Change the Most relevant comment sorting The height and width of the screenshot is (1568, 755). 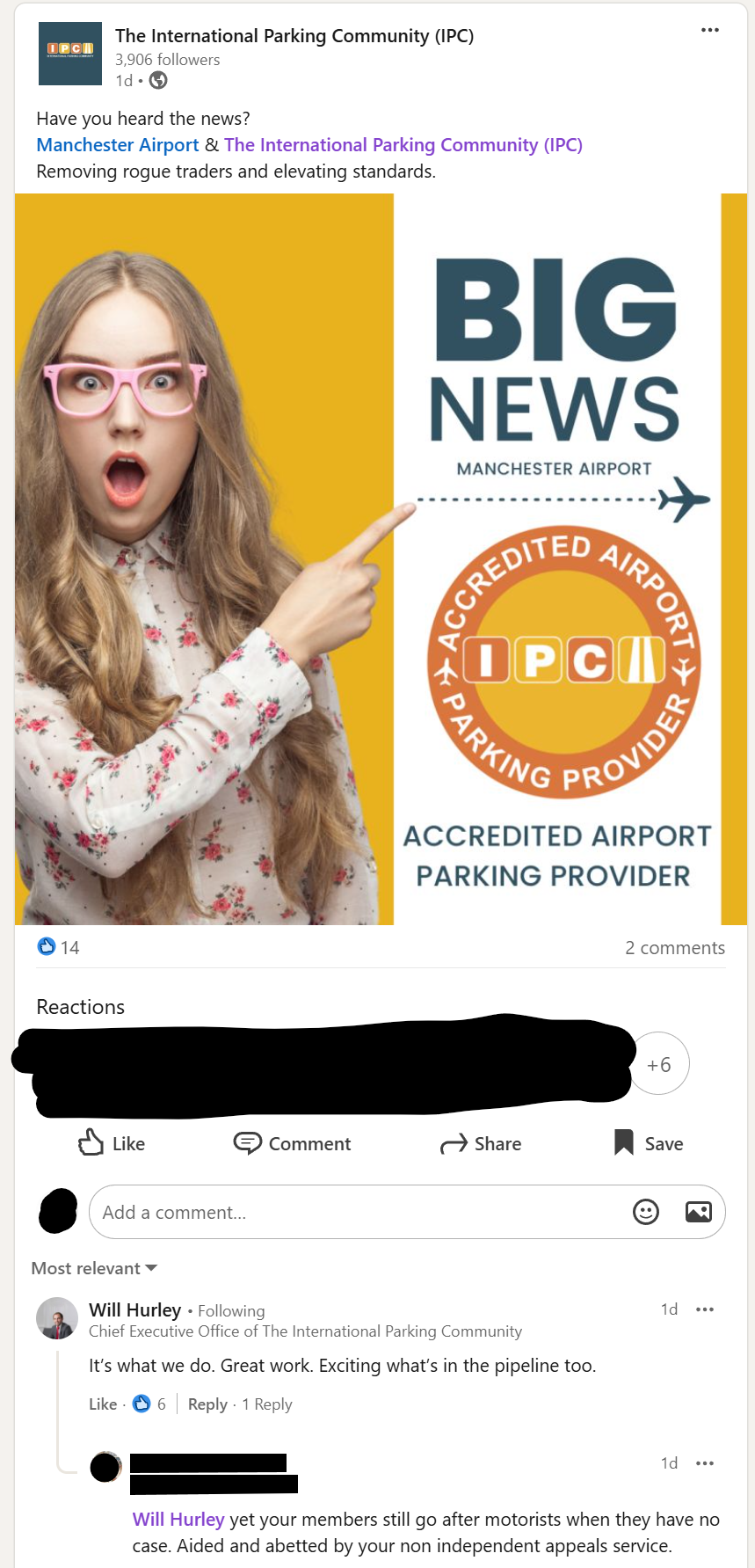[94, 1268]
